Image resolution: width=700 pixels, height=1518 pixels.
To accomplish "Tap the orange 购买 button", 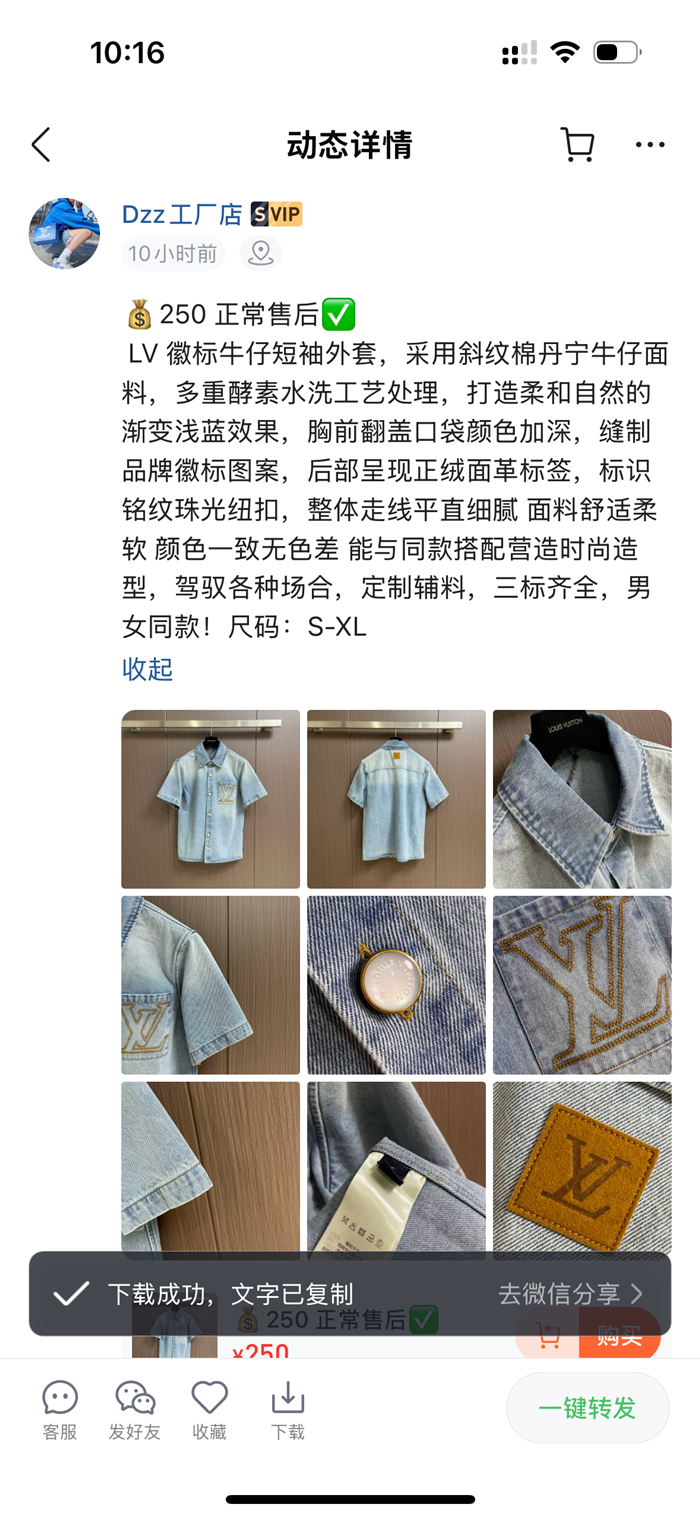I will point(619,1337).
